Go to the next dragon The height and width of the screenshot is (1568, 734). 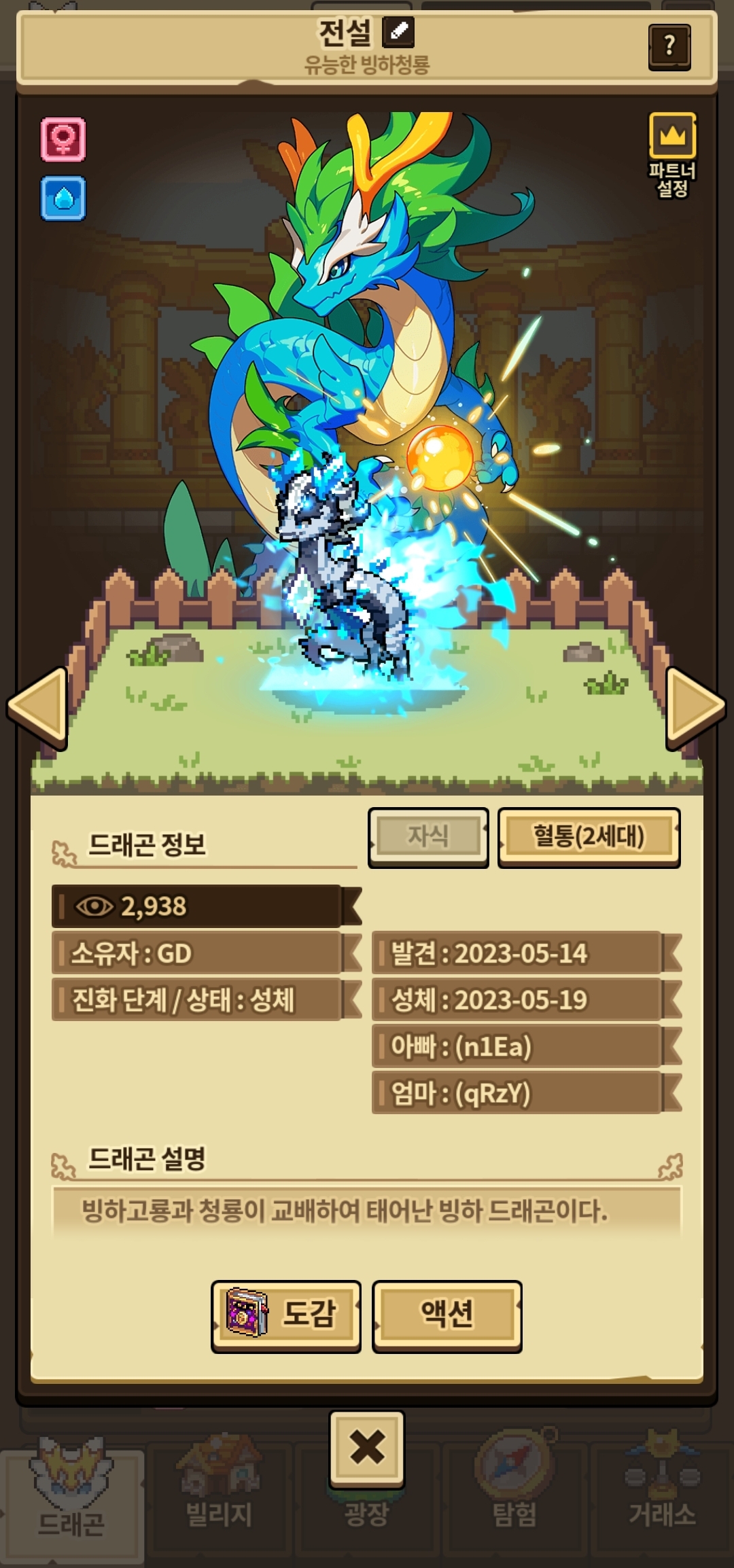pos(695,708)
